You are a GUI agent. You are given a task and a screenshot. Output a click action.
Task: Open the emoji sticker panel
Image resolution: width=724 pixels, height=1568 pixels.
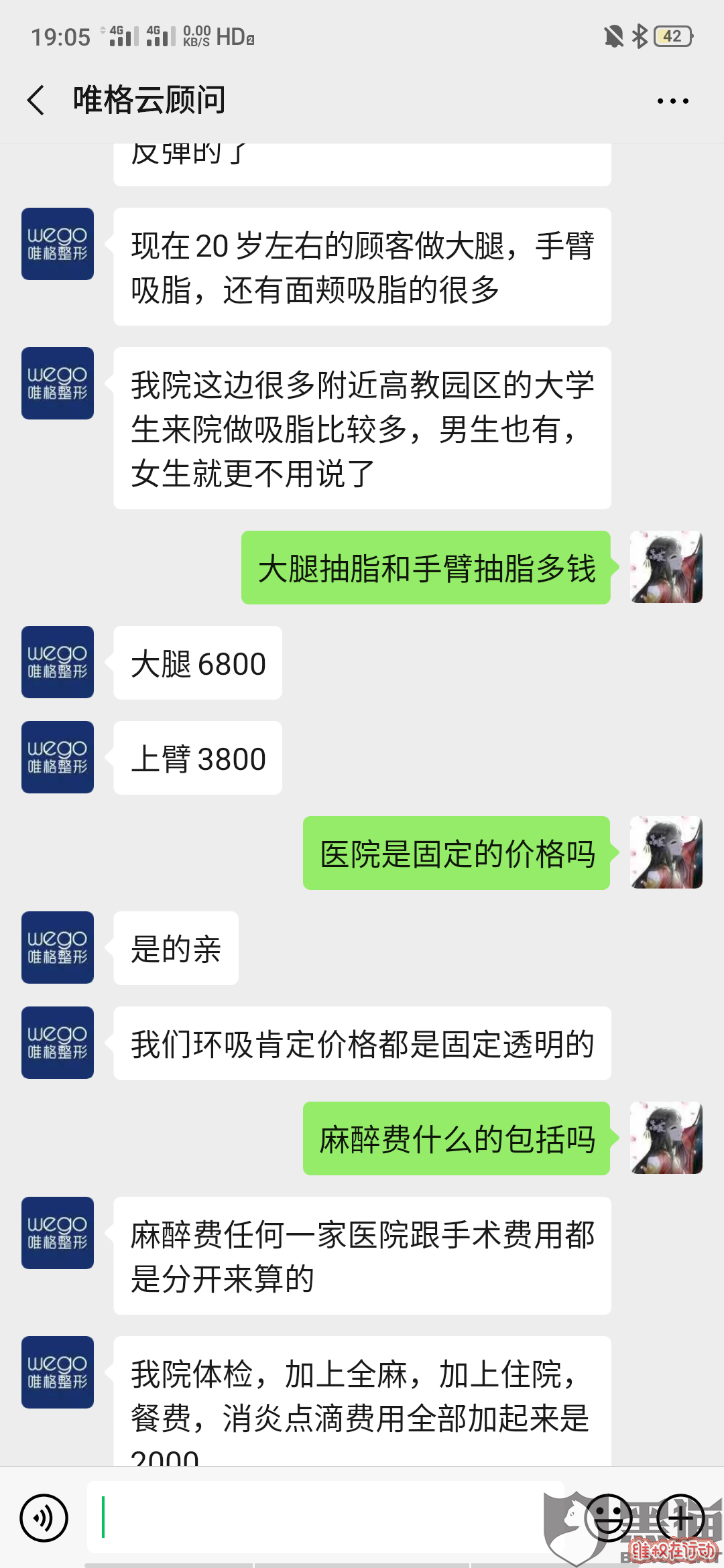pyautogui.click(x=609, y=1518)
